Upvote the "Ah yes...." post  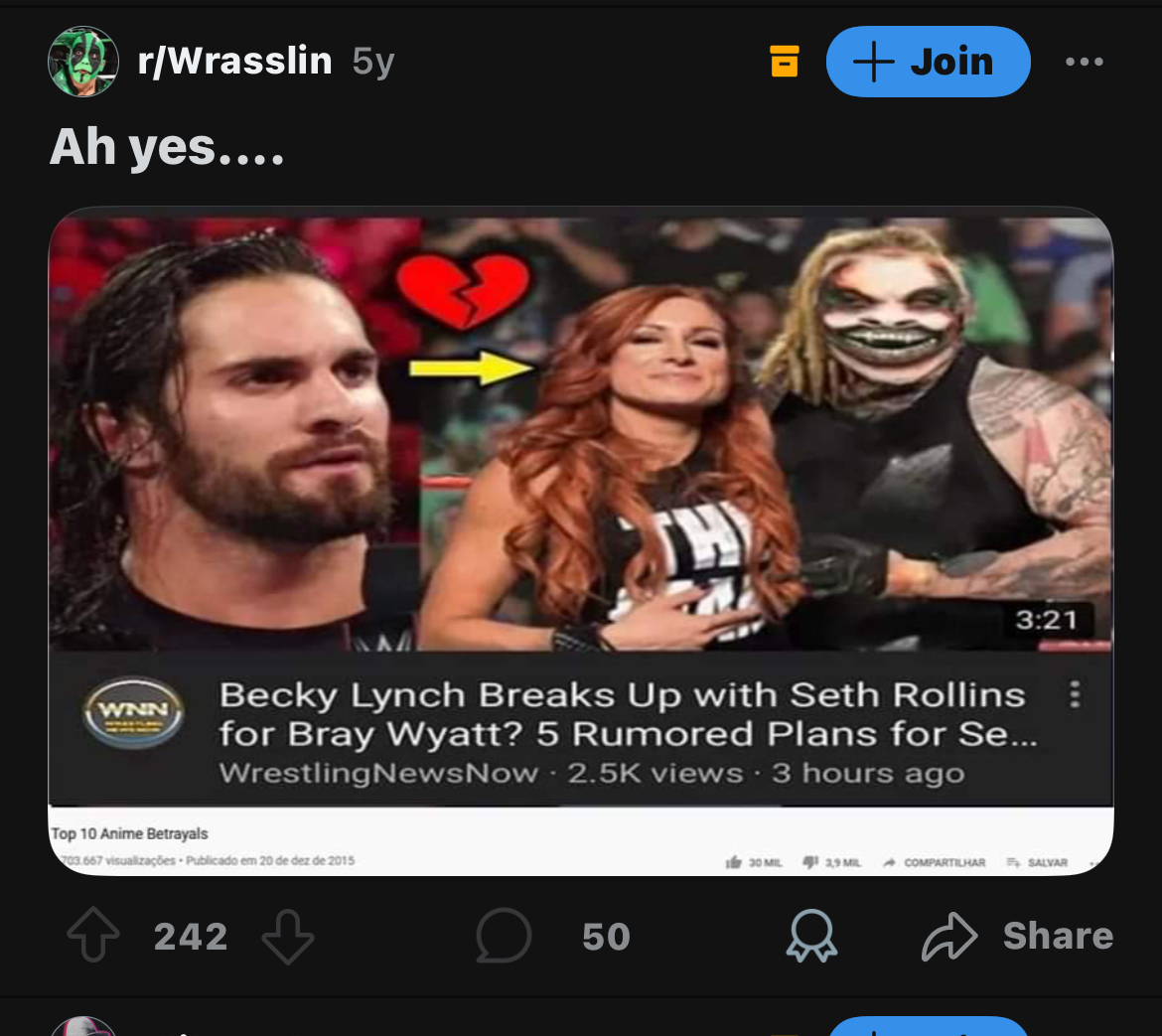pos(93,937)
